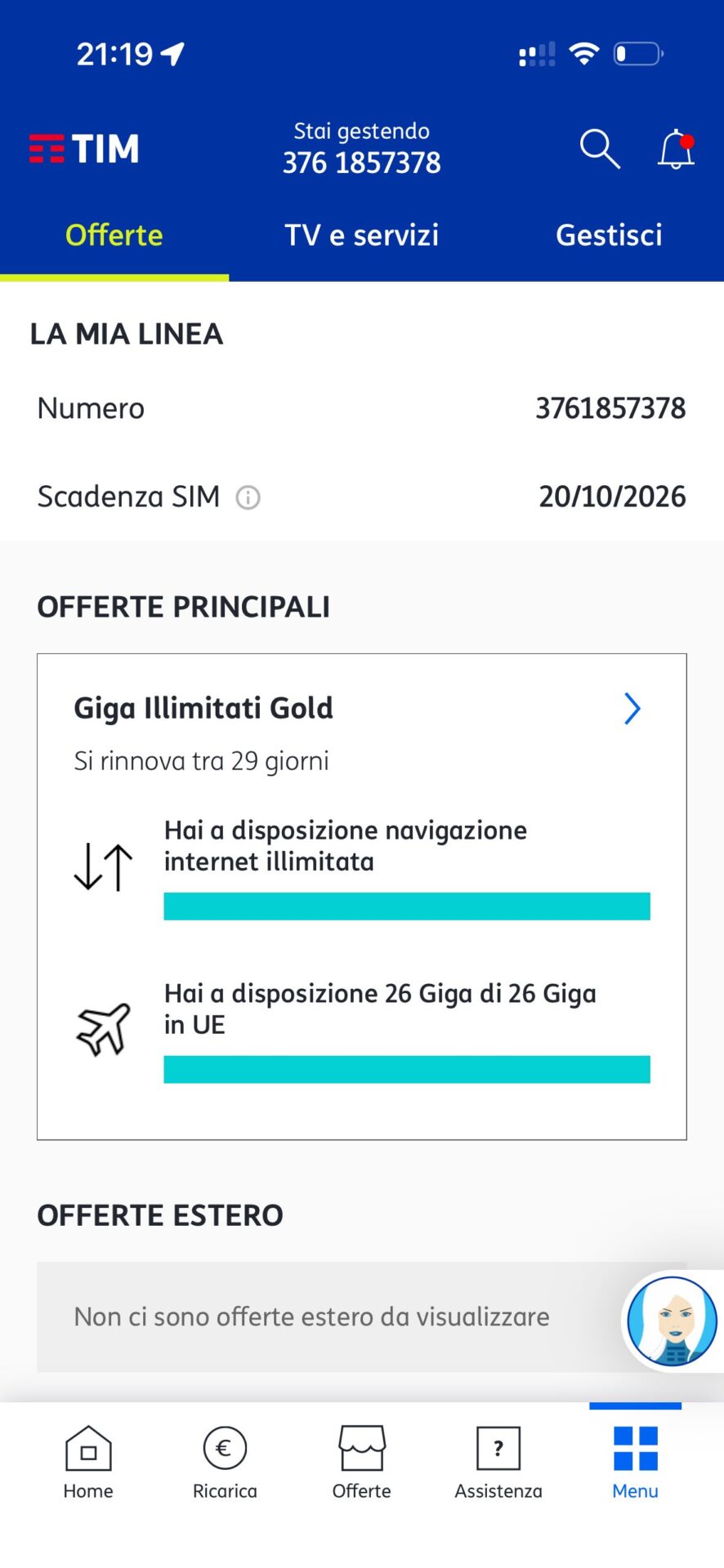Open the Assistenza help section

click(x=498, y=1462)
